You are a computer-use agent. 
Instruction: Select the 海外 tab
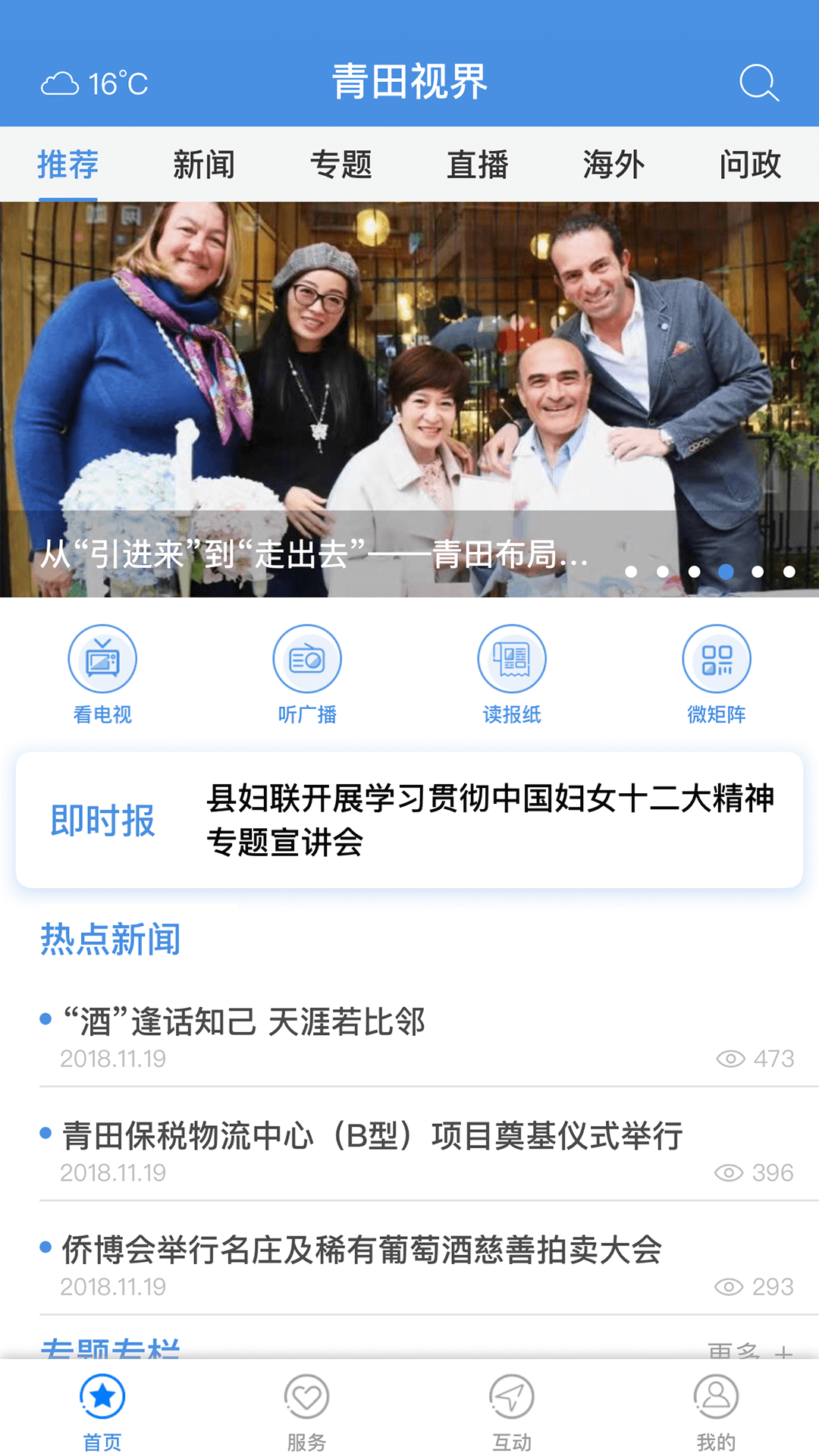tap(613, 165)
